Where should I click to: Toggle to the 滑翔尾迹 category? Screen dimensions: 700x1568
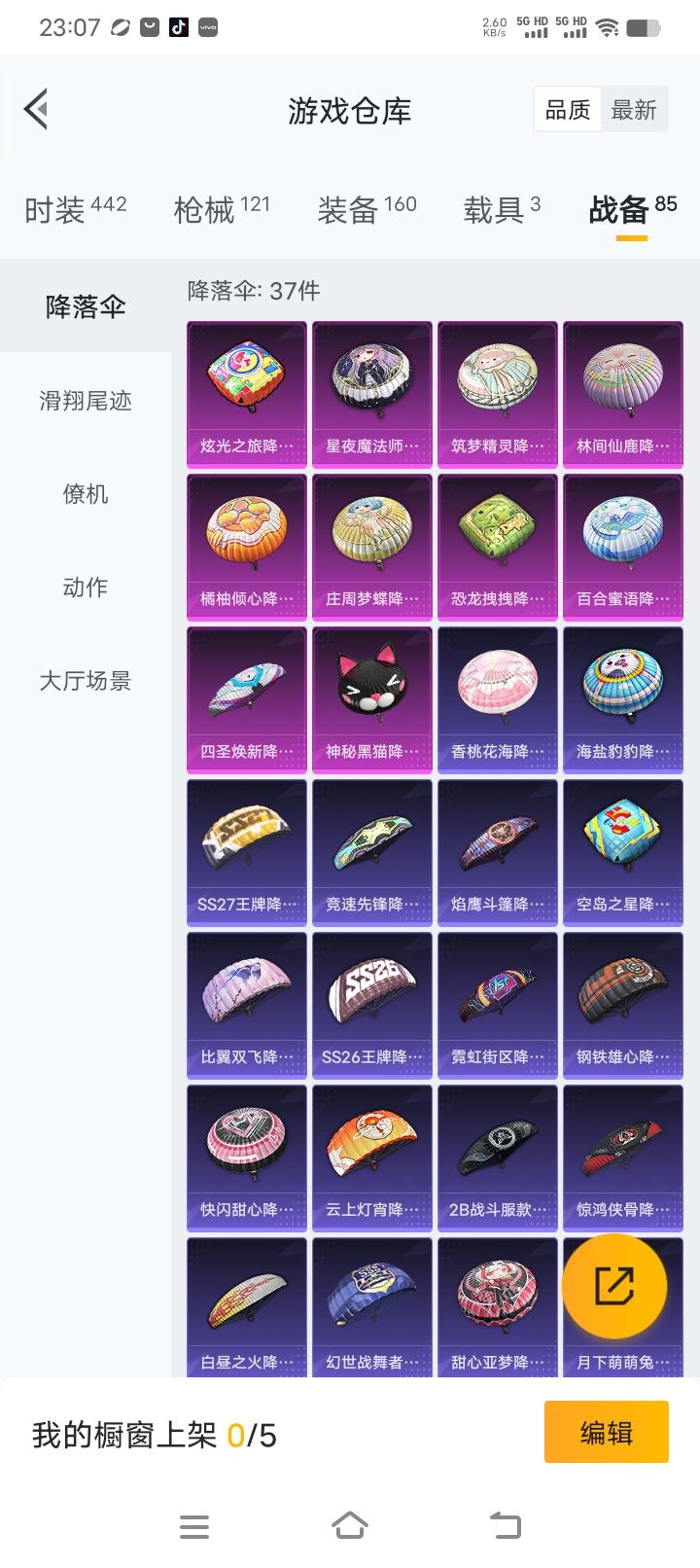pyautogui.click(x=84, y=400)
